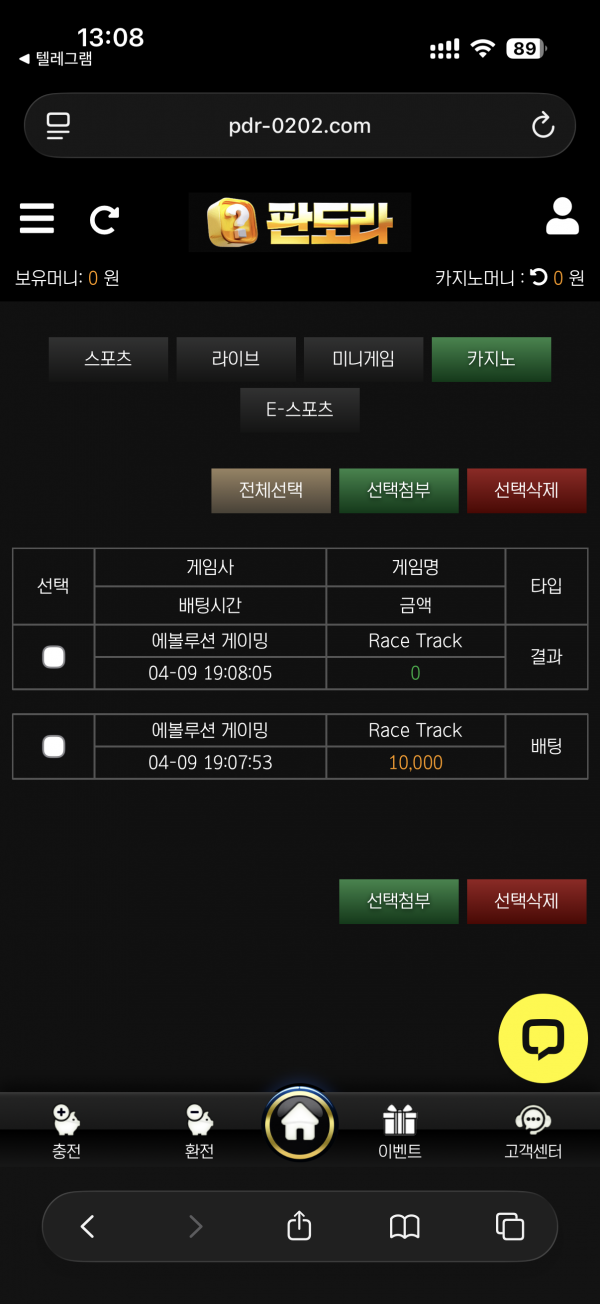Reload the page in the address bar

point(542,126)
